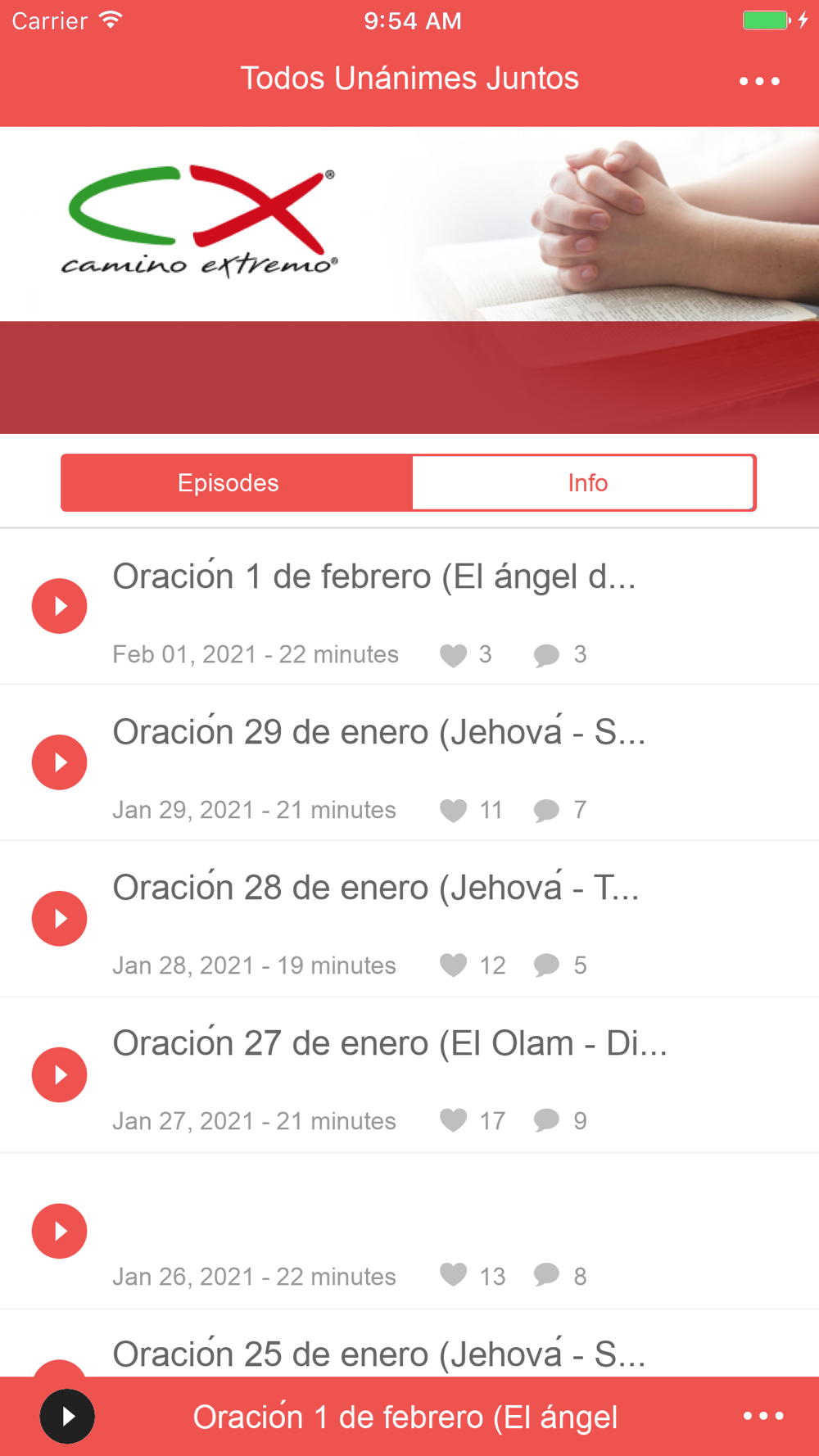819x1456 pixels.
Task: Open mini player more options
Action: [x=763, y=1416]
